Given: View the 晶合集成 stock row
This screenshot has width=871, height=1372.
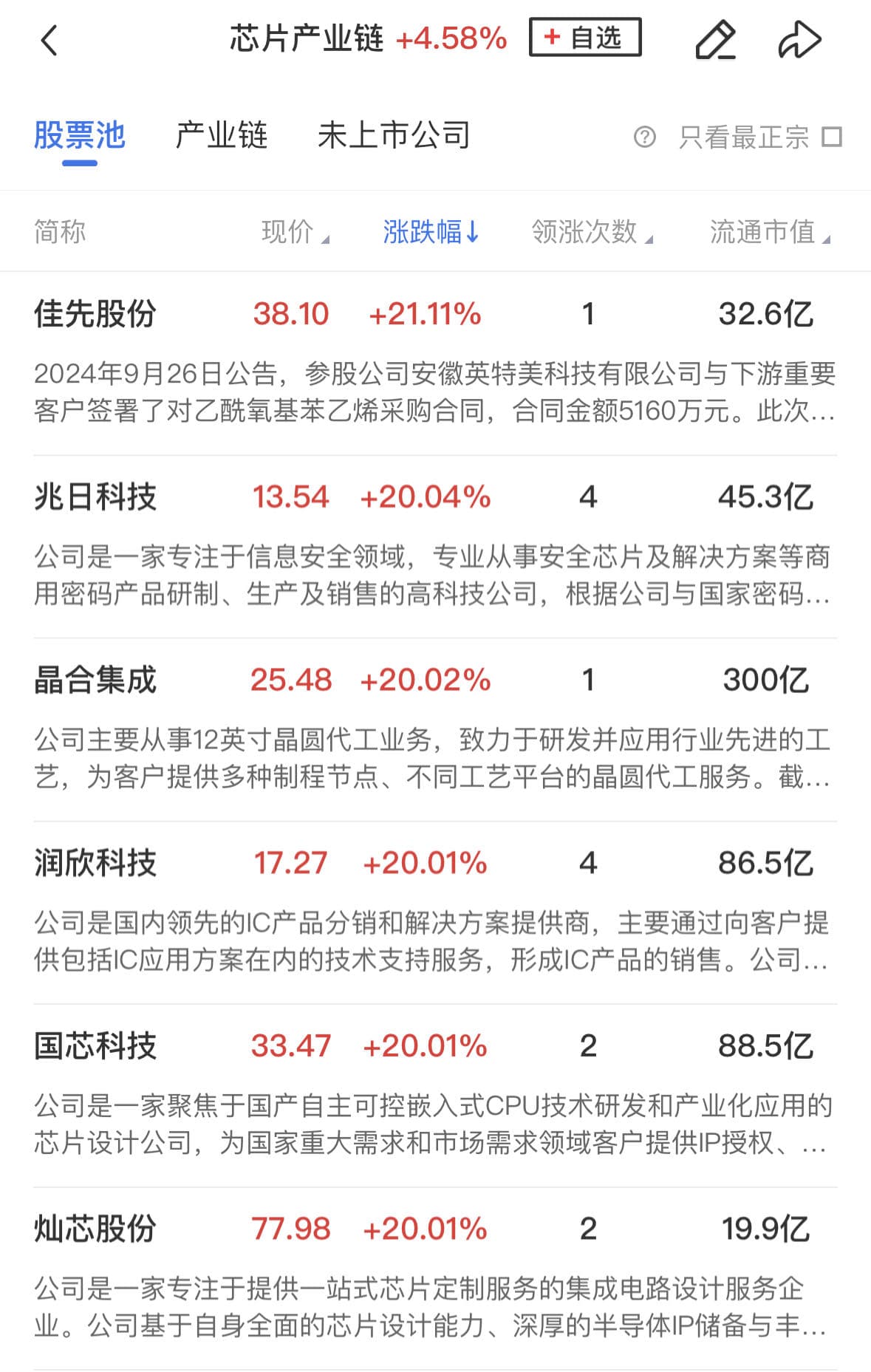Looking at the screenshot, I should tap(95, 680).
